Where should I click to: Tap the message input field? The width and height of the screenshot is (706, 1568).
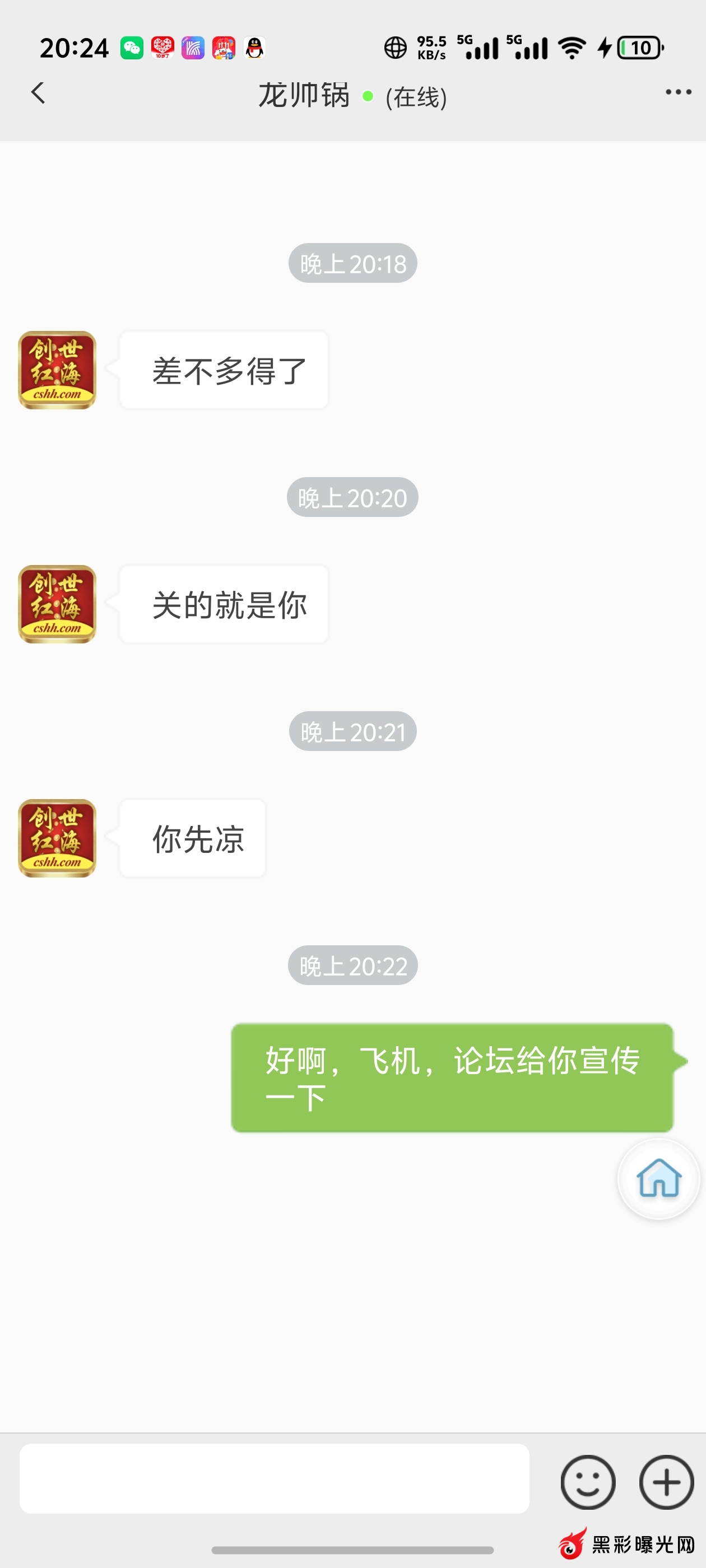point(274,1478)
